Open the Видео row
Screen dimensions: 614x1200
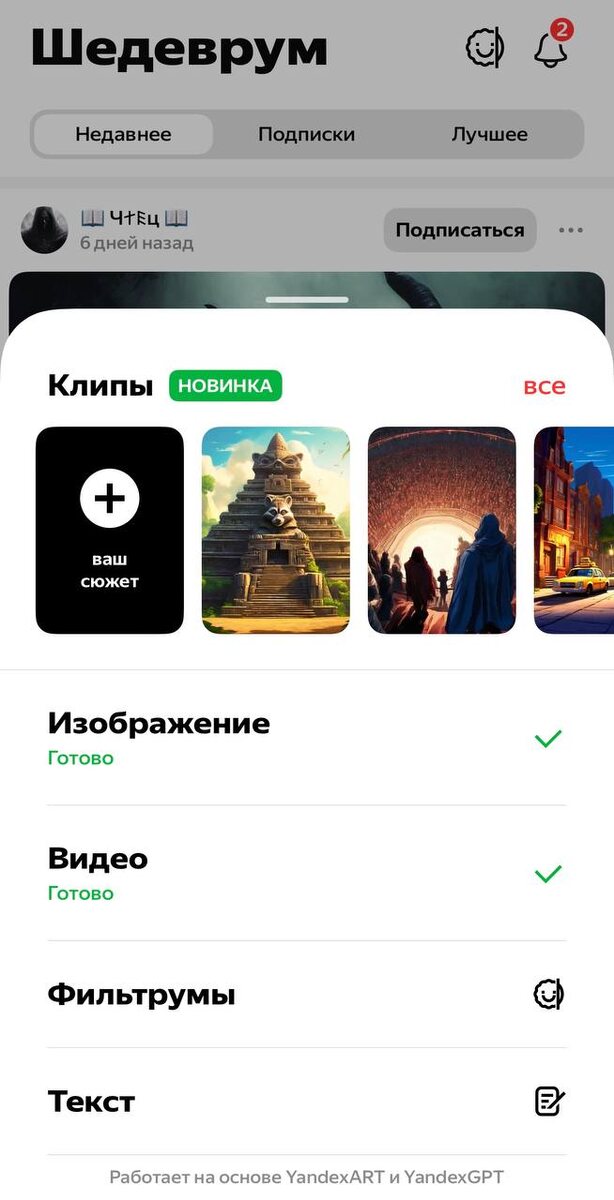(x=306, y=873)
